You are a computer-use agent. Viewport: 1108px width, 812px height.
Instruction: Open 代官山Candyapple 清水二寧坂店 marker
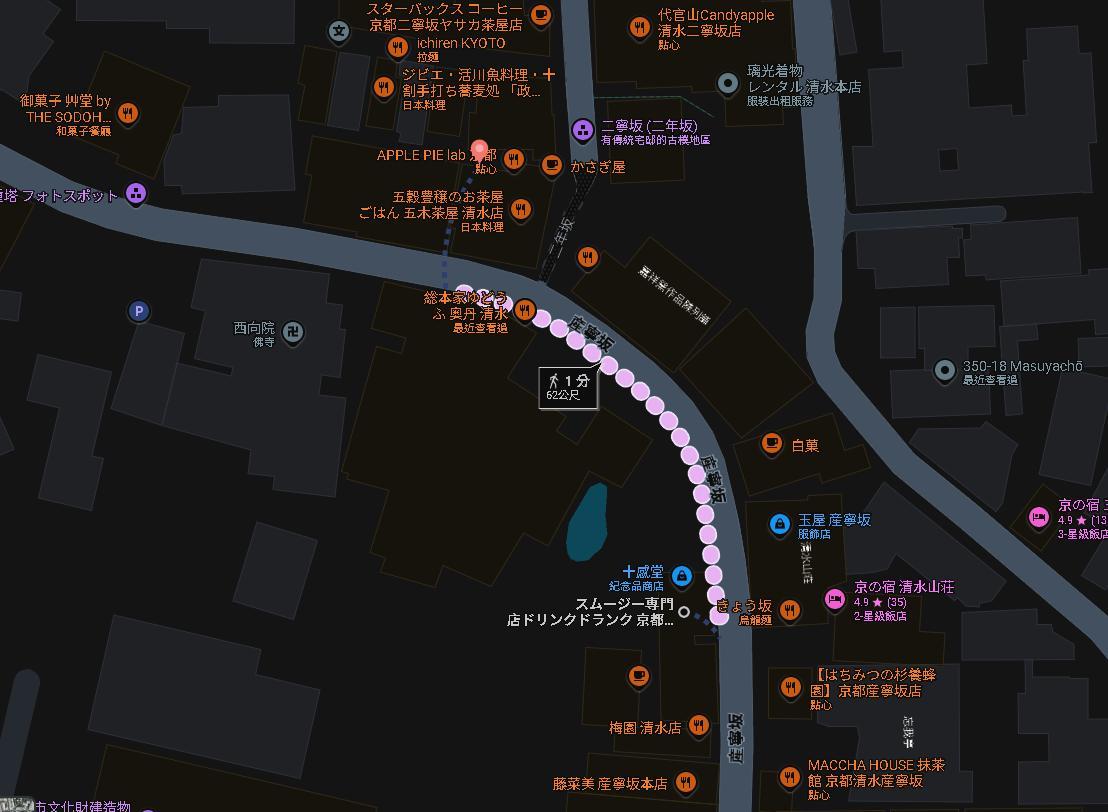coord(640,27)
